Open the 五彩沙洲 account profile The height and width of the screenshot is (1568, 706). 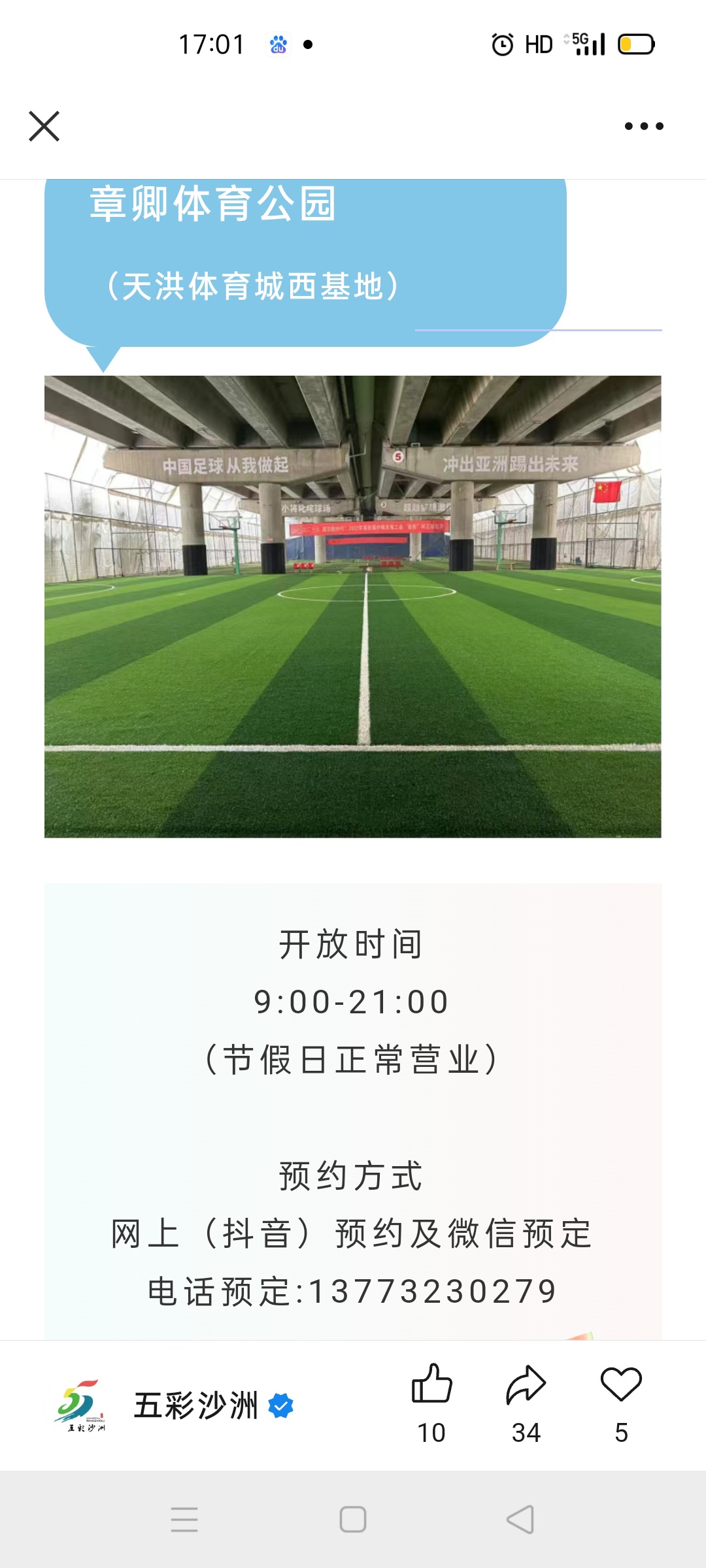[x=195, y=1405]
